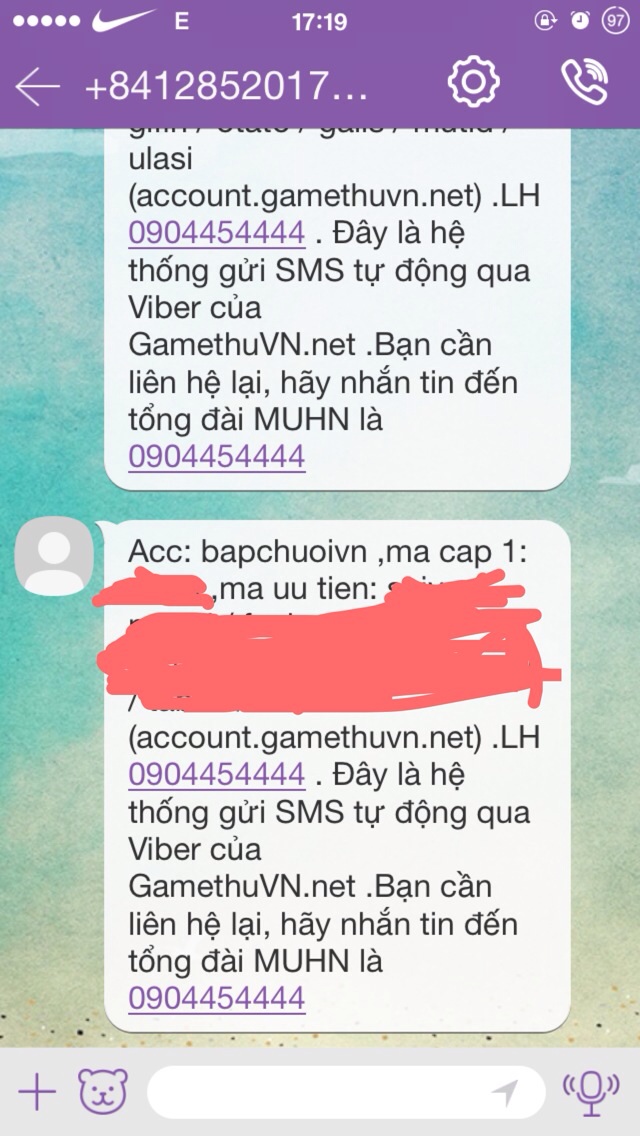Image resolution: width=640 pixels, height=1136 pixels.
Task: Open the plus attachment menu
Action: 37,1090
